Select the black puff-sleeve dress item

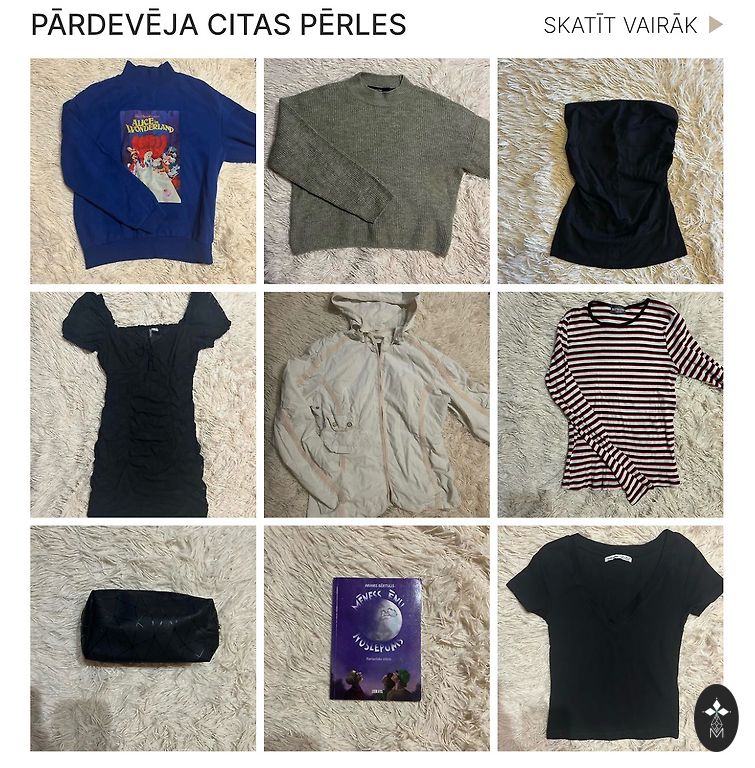pyautogui.click(x=143, y=404)
